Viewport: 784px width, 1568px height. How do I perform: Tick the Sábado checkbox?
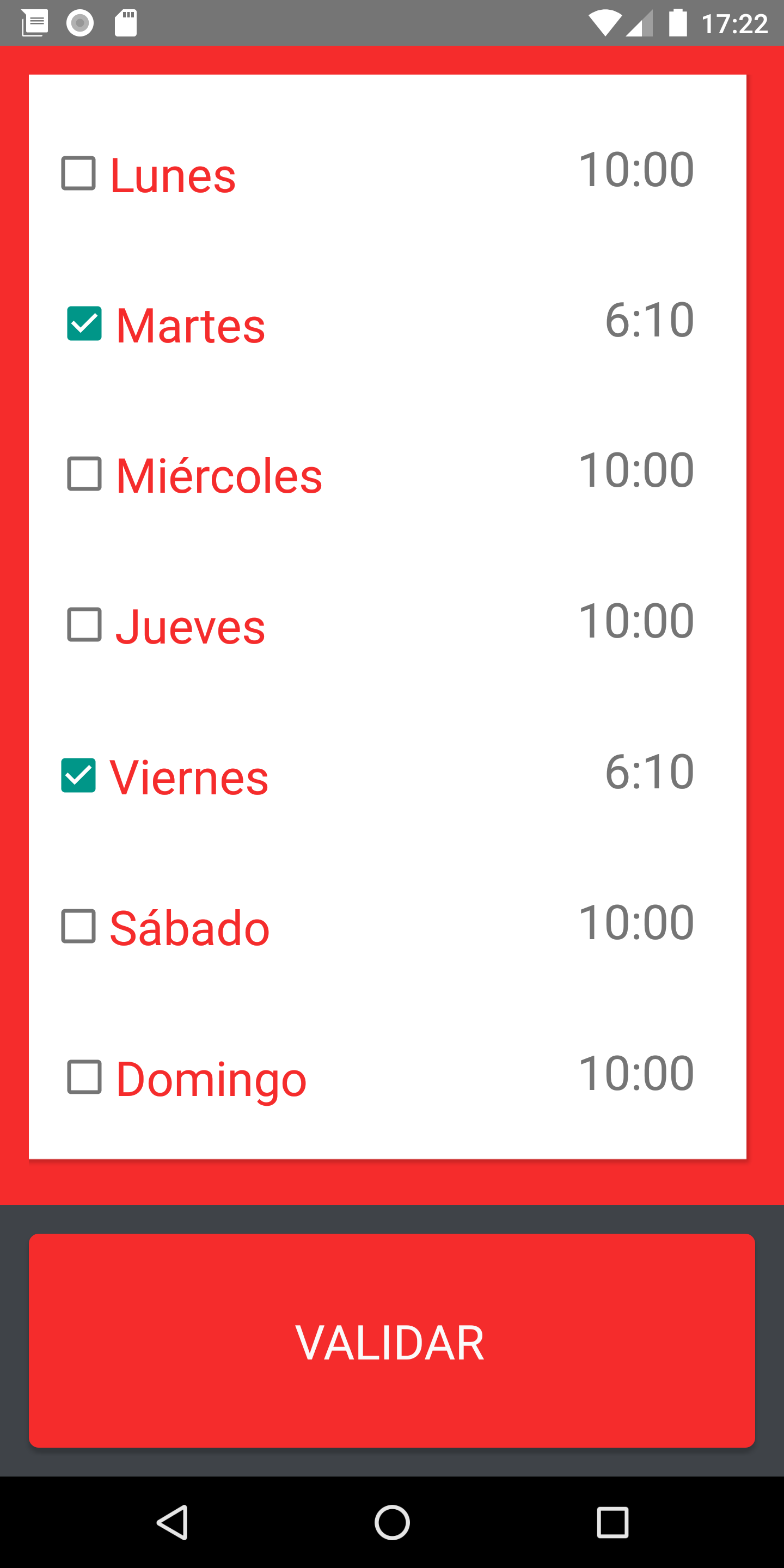coord(78,927)
